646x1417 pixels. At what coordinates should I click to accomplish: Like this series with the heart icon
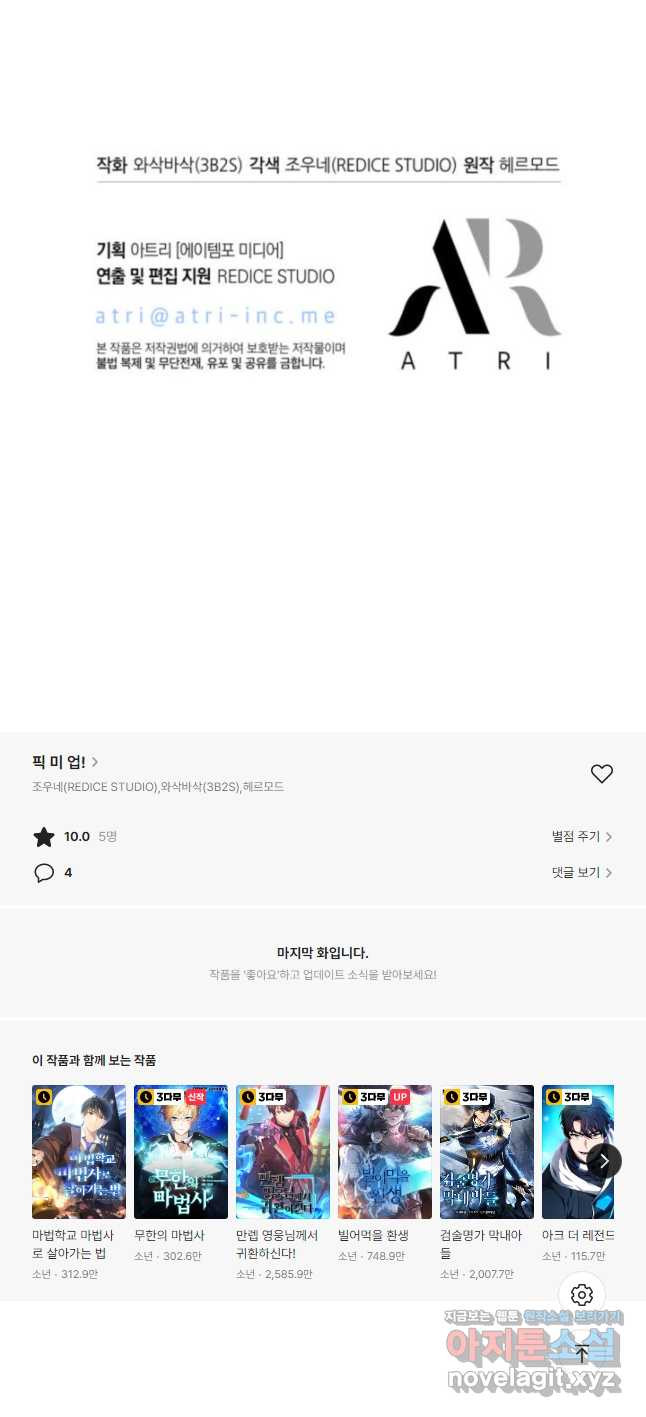point(601,774)
